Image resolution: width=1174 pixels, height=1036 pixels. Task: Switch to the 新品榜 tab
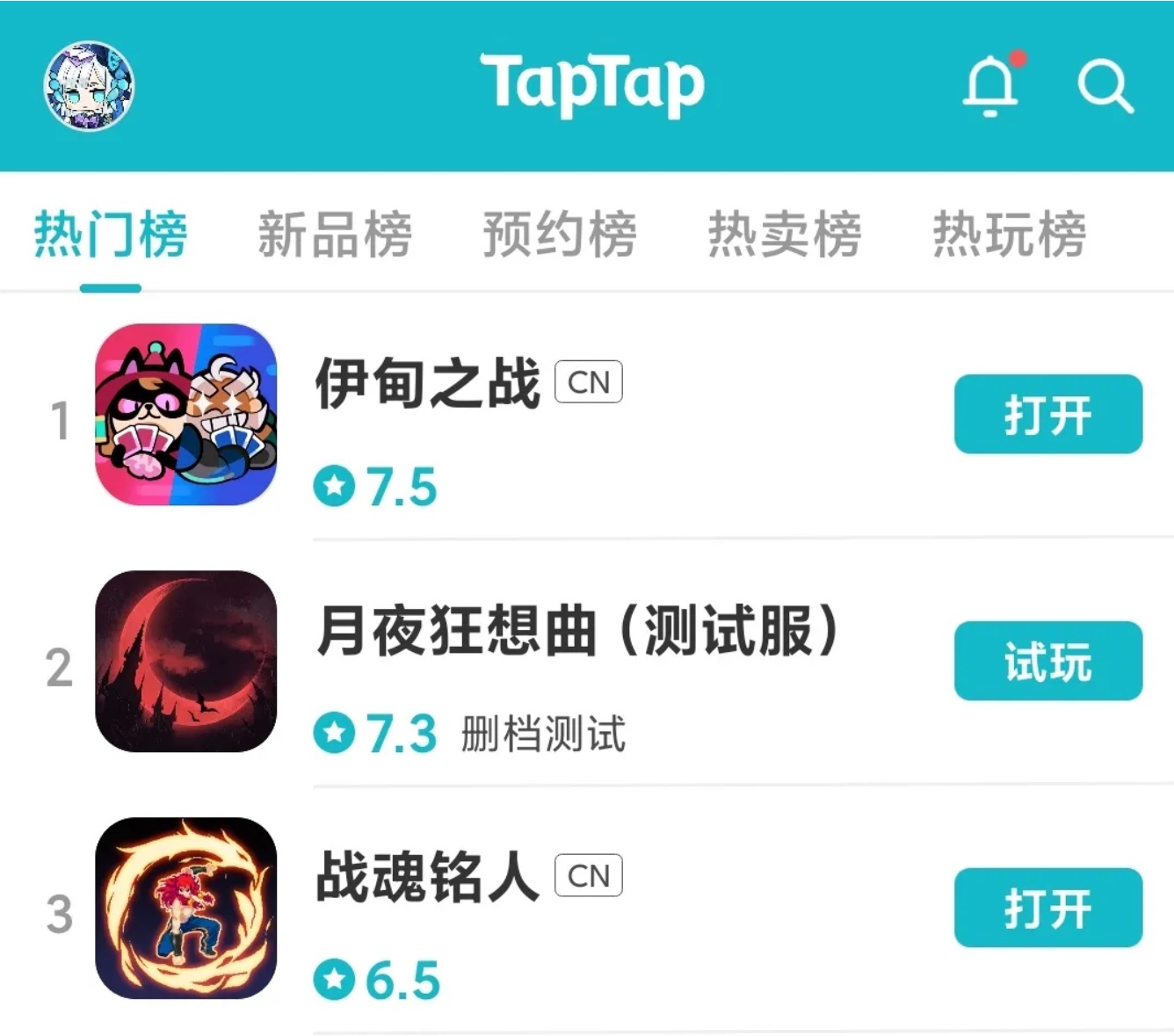point(335,235)
